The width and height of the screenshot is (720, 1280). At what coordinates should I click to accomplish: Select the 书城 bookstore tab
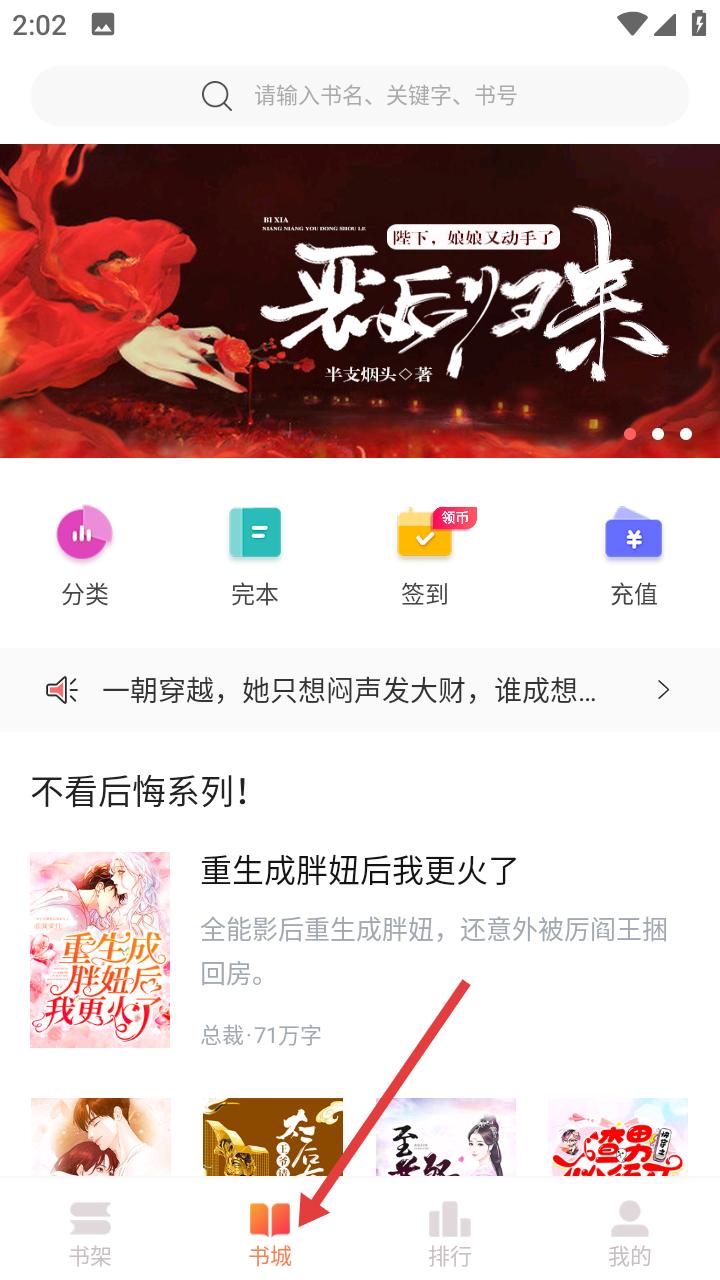270,1234
